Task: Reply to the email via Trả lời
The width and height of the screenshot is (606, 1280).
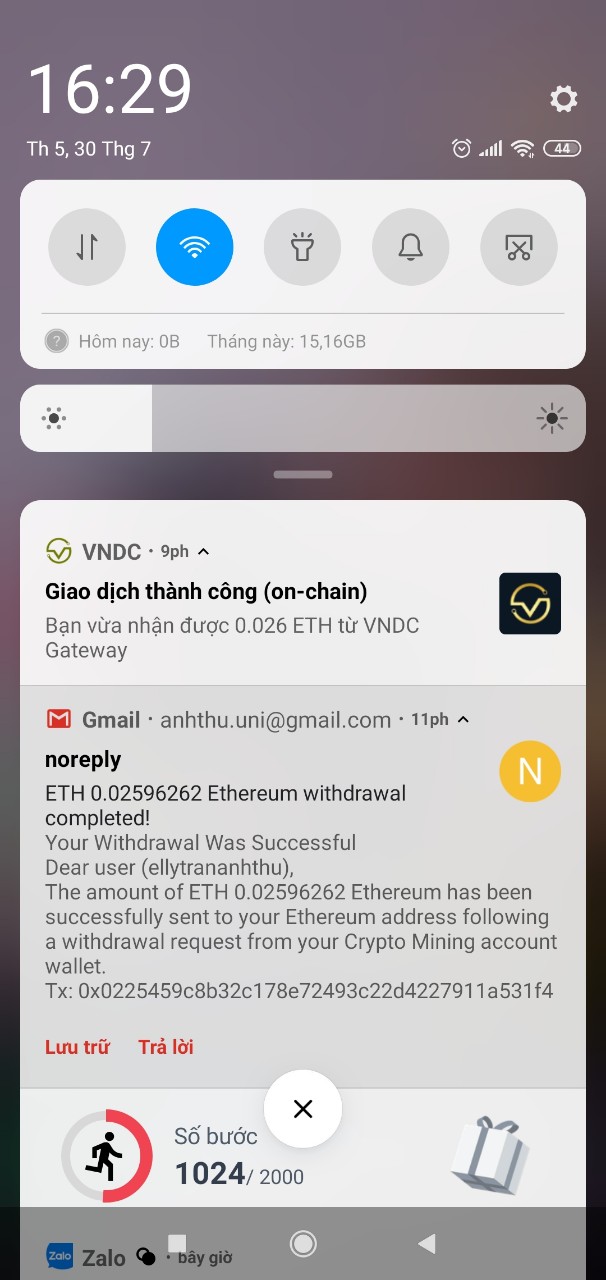Action: 166,1047
